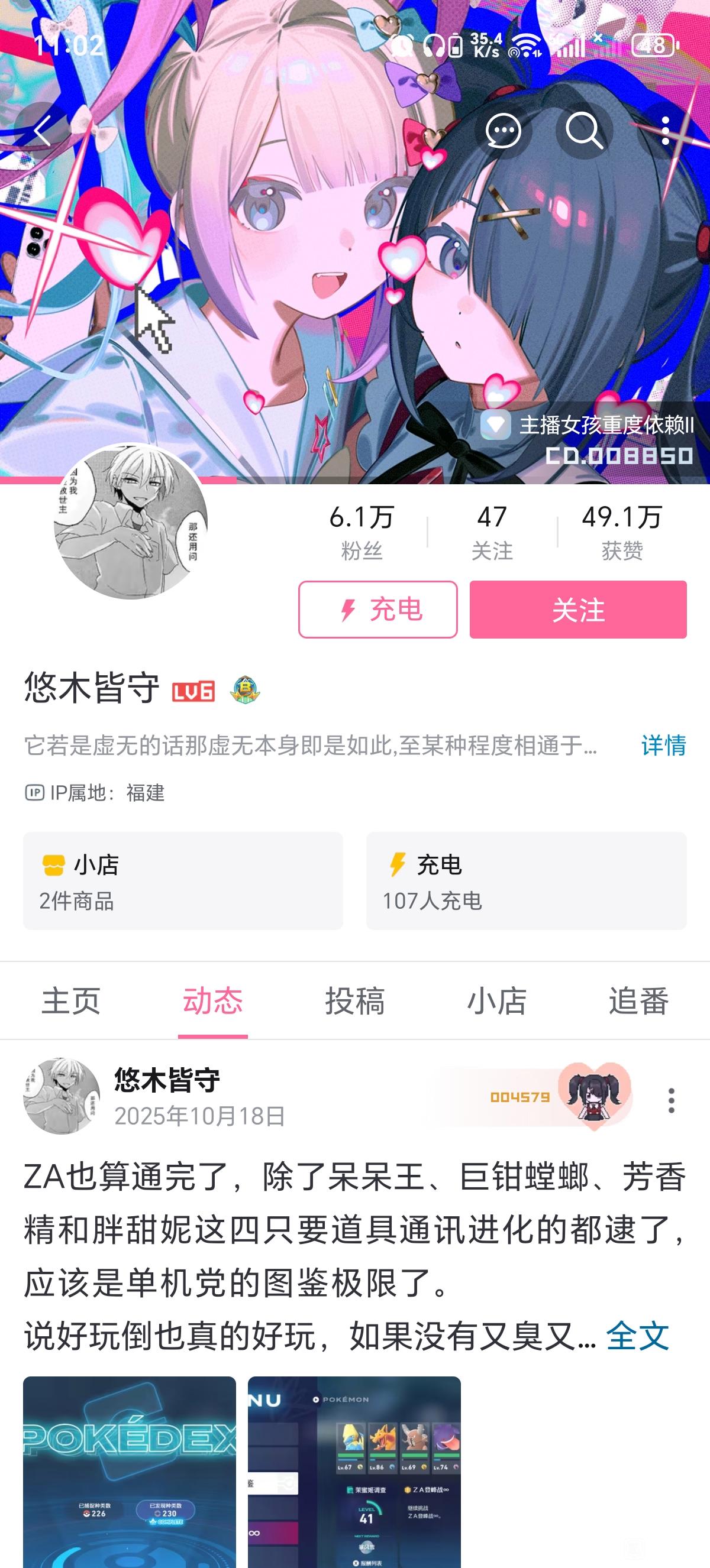
Task: Switch to the 小店 tab
Action: 497,1002
